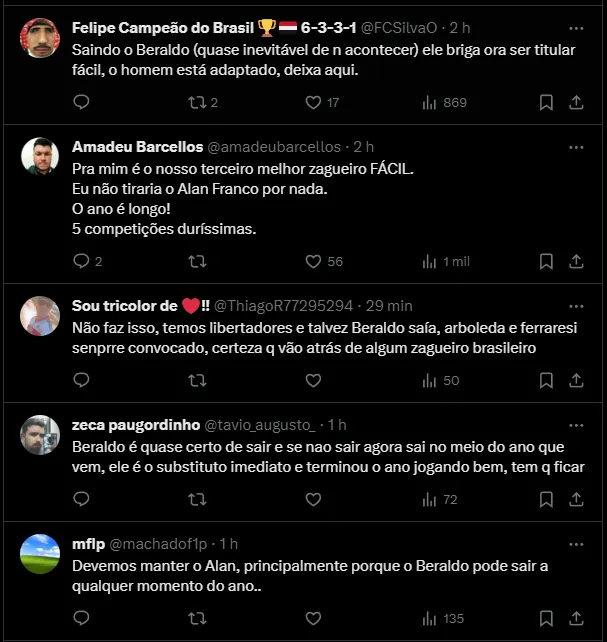Bookmark the Sou tricolor de tweet
The height and width of the screenshot is (642, 607).
pyautogui.click(x=546, y=380)
